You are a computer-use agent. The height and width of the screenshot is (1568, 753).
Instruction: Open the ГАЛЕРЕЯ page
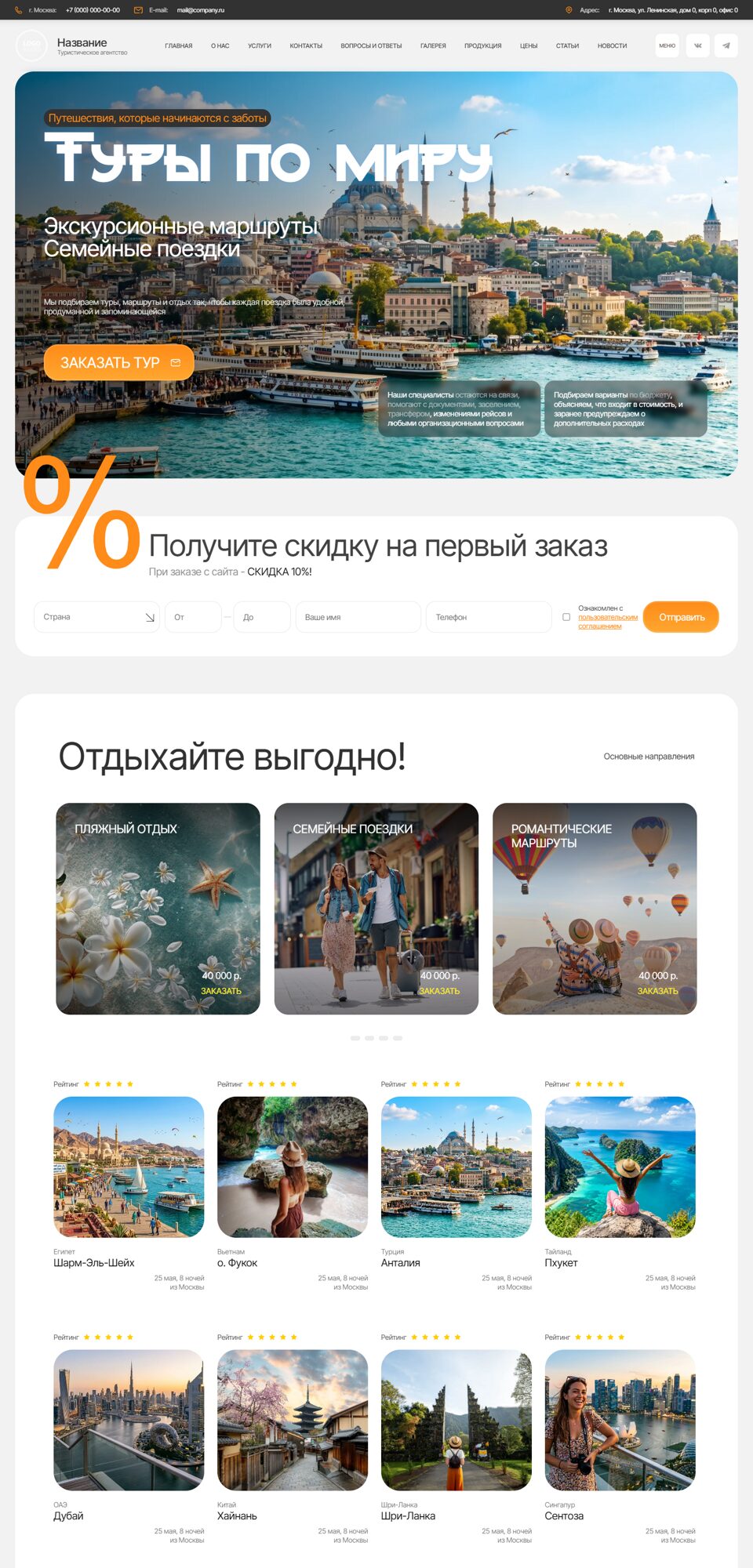(x=433, y=46)
